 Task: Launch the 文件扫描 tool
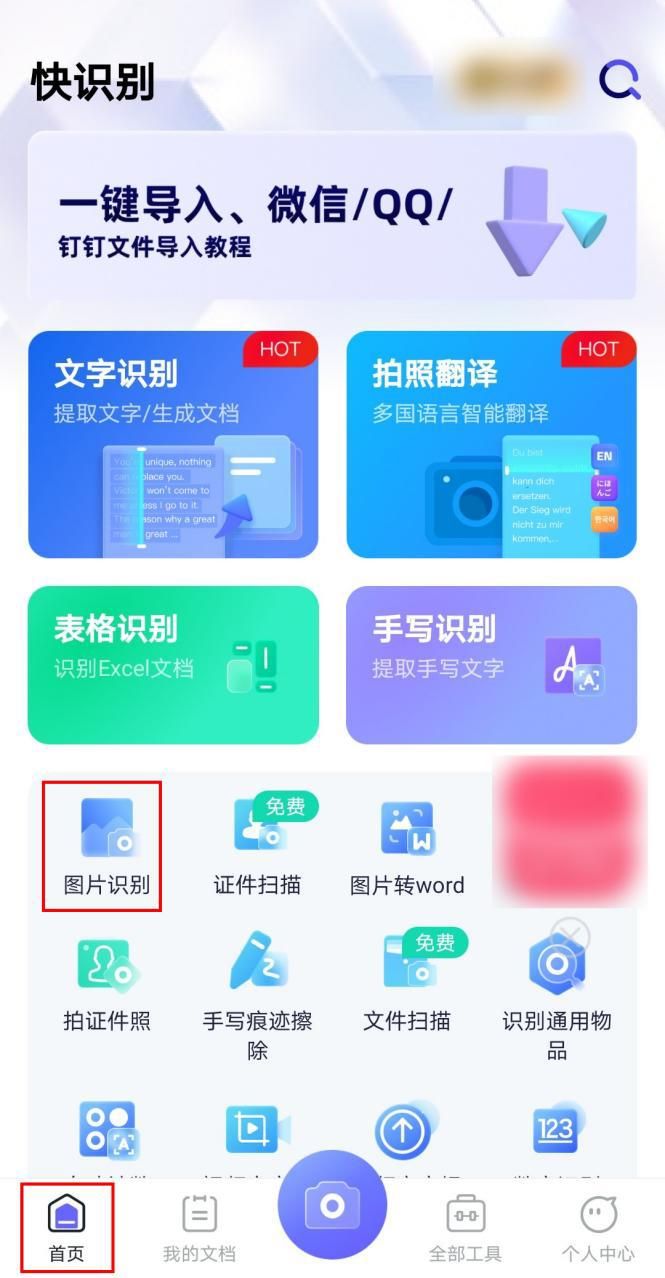[x=407, y=984]
